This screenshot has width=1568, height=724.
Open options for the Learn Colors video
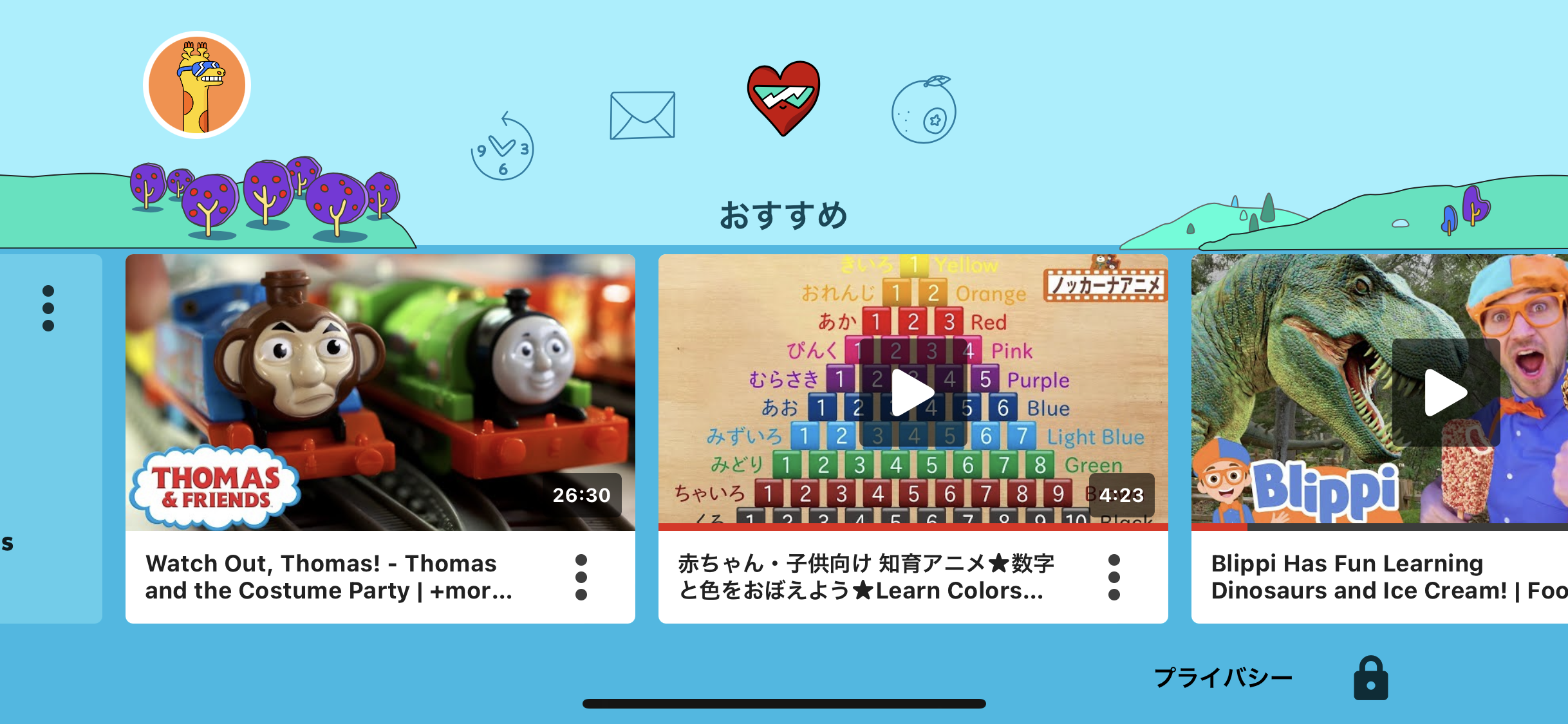point(1114,577)
